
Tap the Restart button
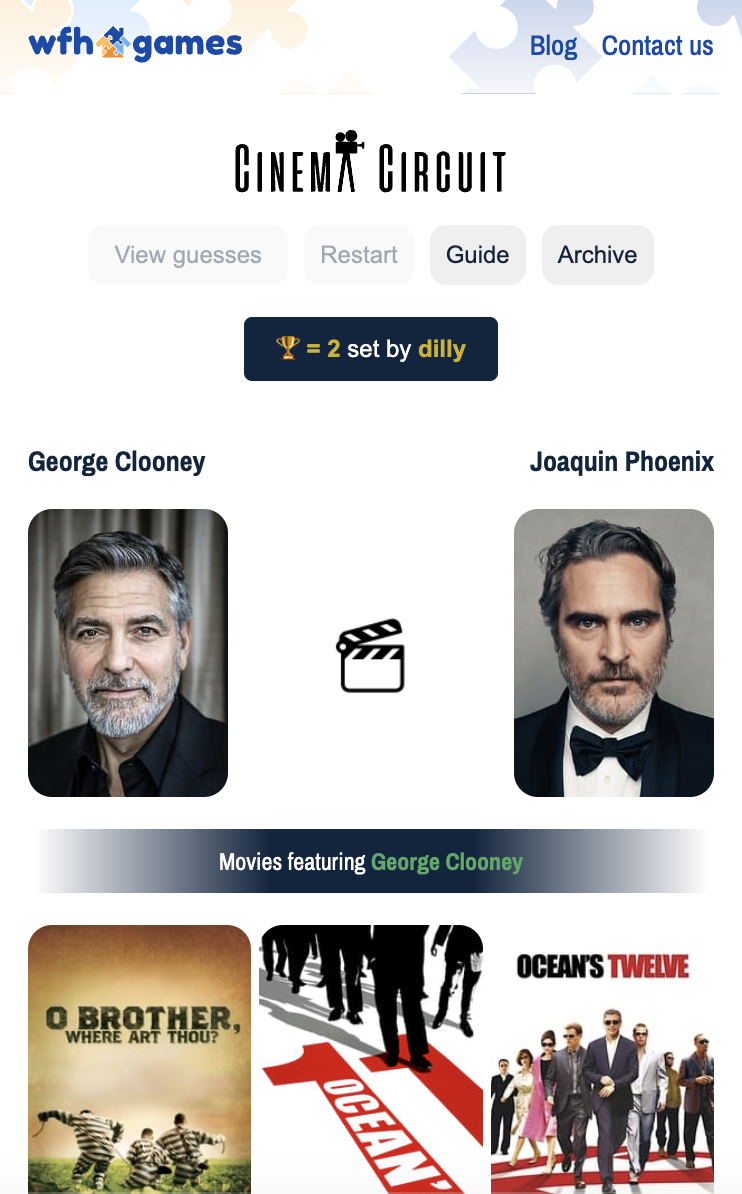pyautogui.click(x=359, y=255)
